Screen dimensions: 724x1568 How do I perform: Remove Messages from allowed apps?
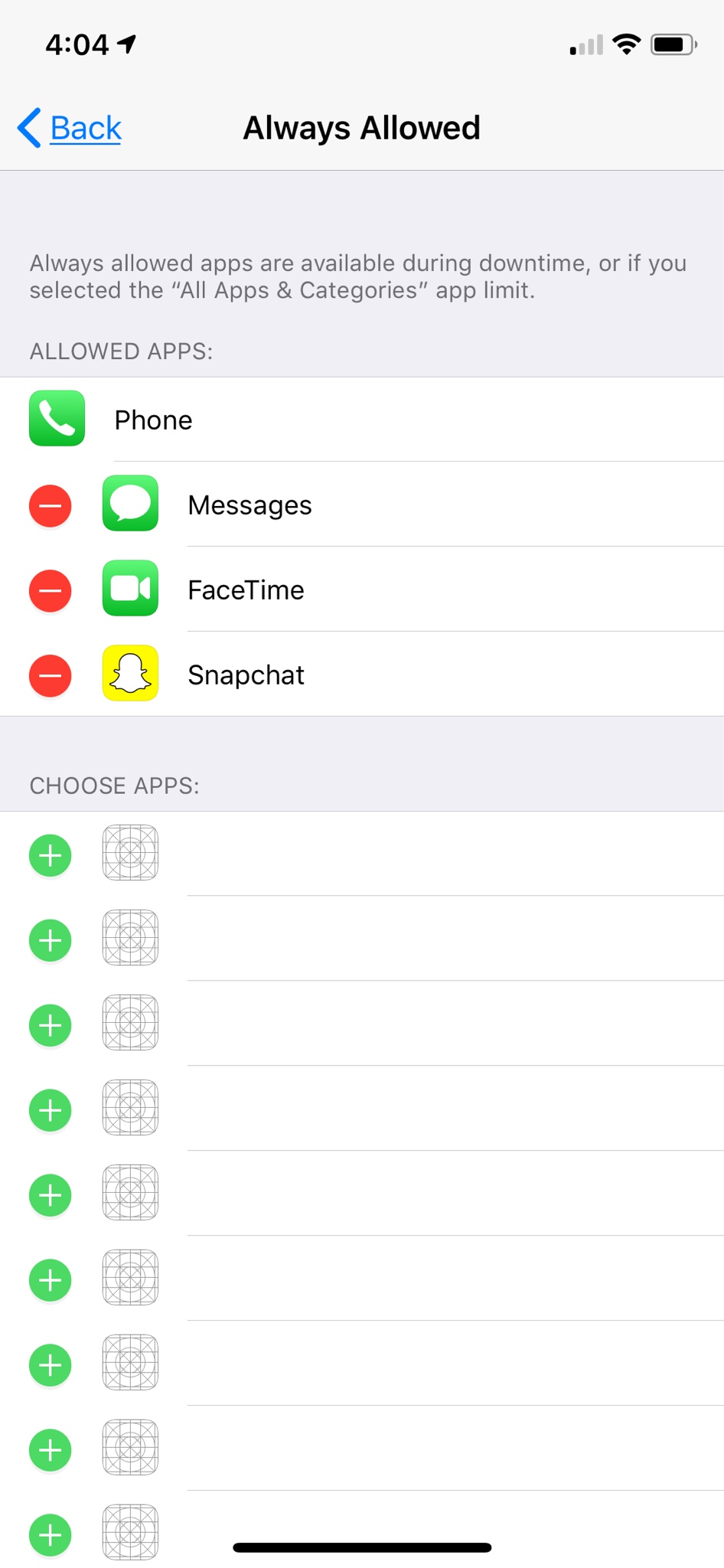point(51,505)
